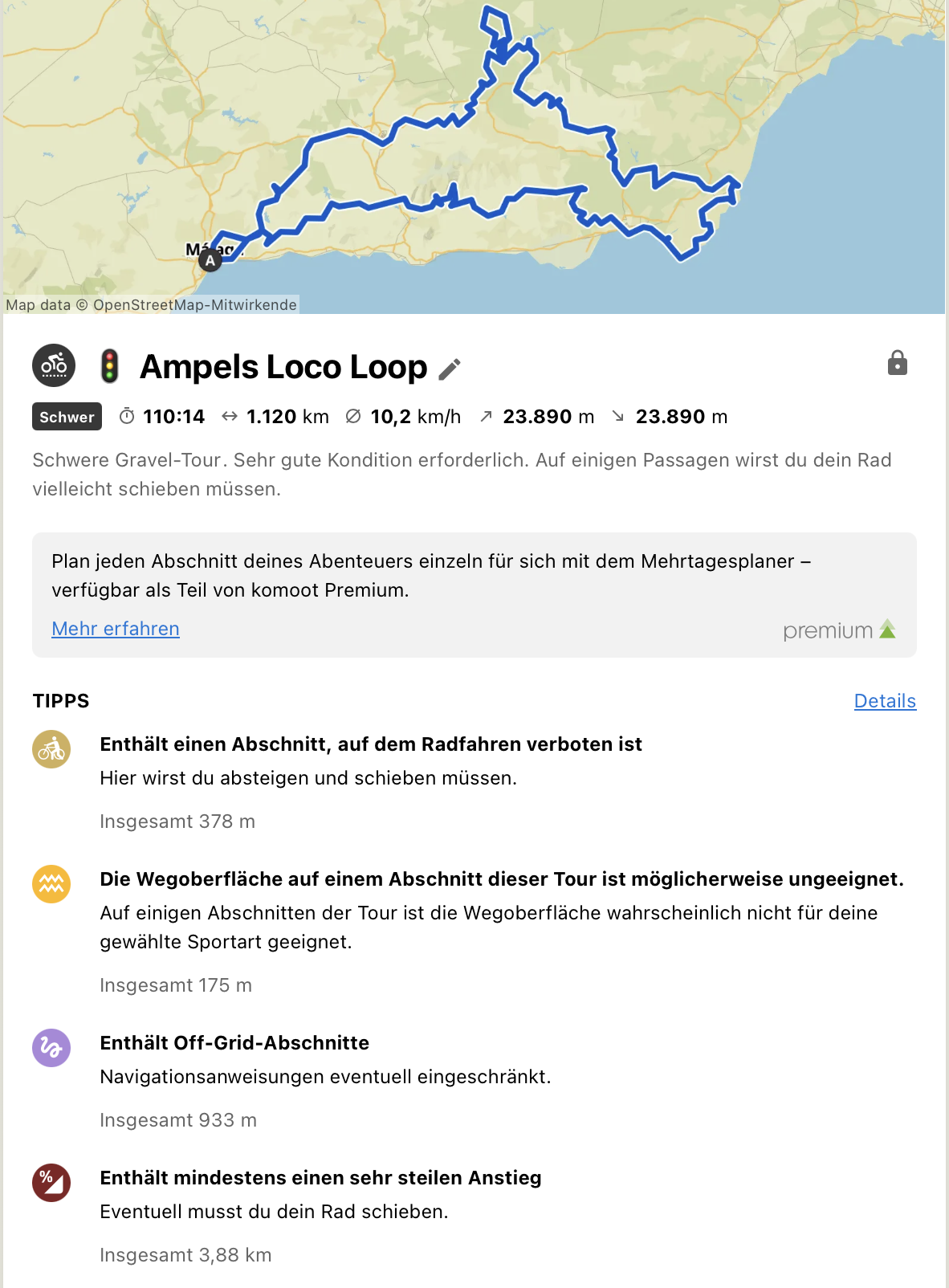This screenshot has height=1288, width=949.
Task: Open the privacy lock settings
Action: coord(897,363)
